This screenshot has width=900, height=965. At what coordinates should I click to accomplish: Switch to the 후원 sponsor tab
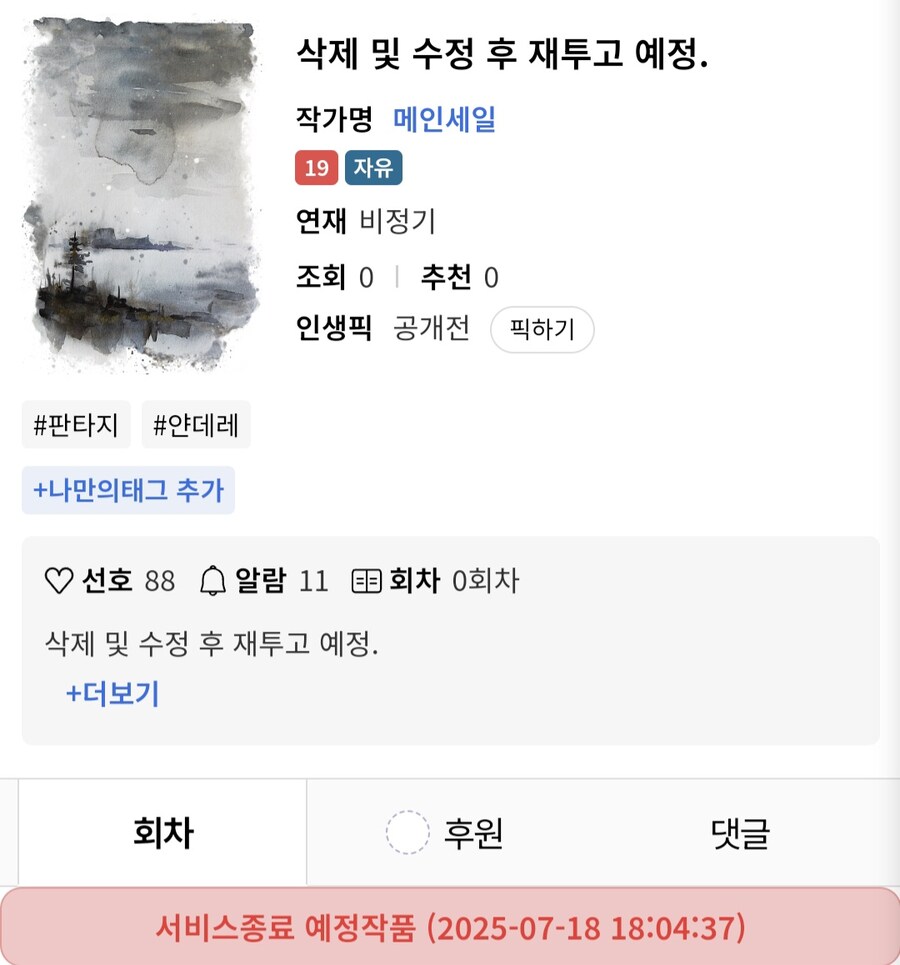[472, 832]
